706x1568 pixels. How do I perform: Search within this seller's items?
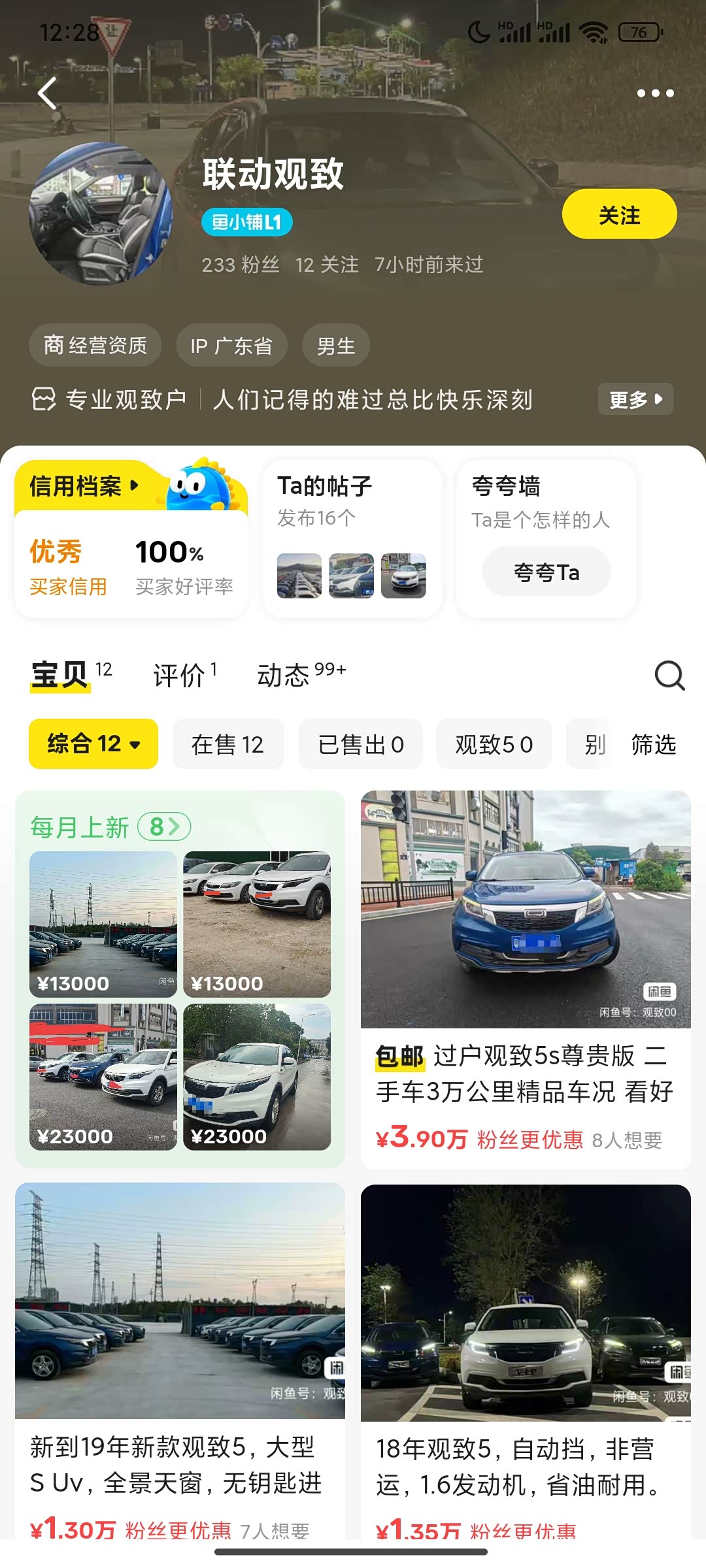[x=669, y=675]
